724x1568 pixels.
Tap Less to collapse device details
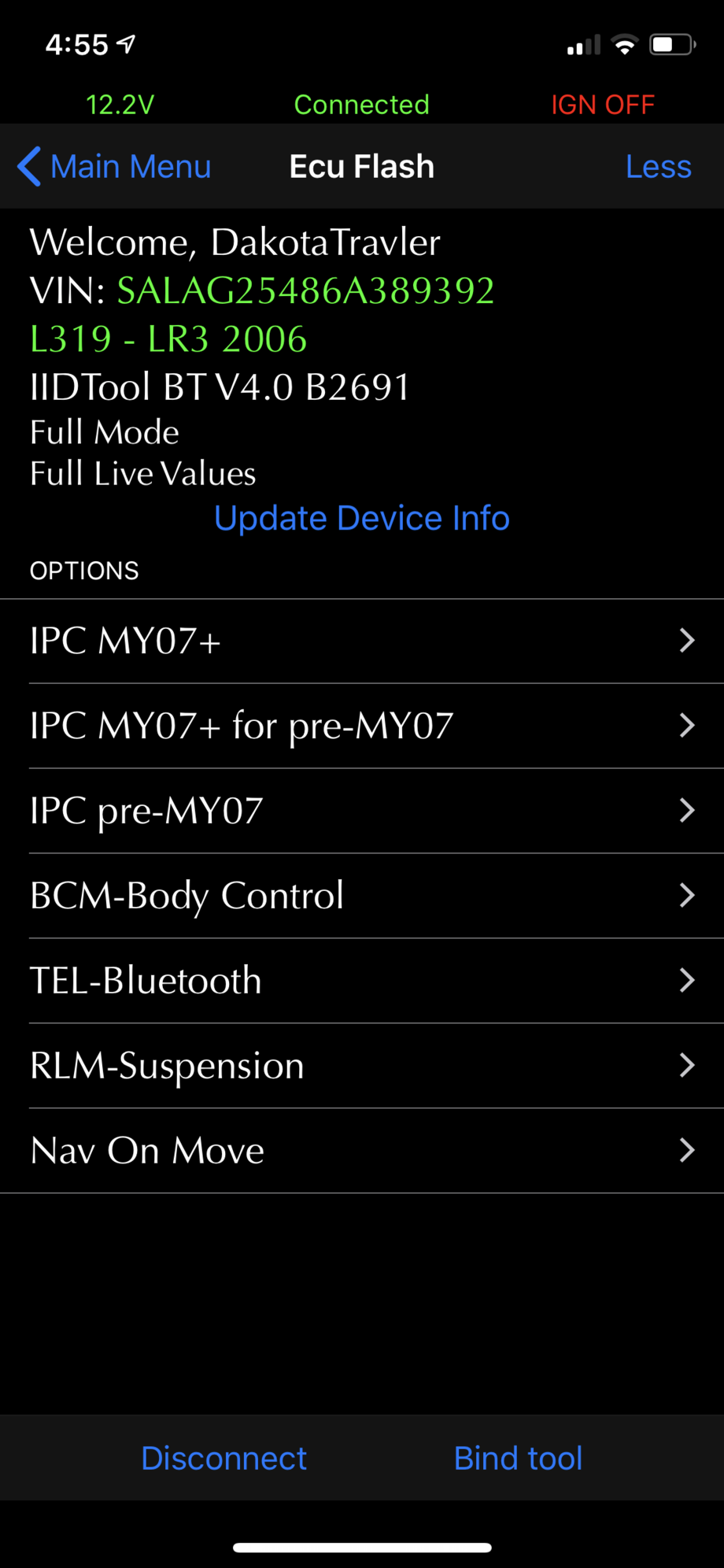point(658,167)
